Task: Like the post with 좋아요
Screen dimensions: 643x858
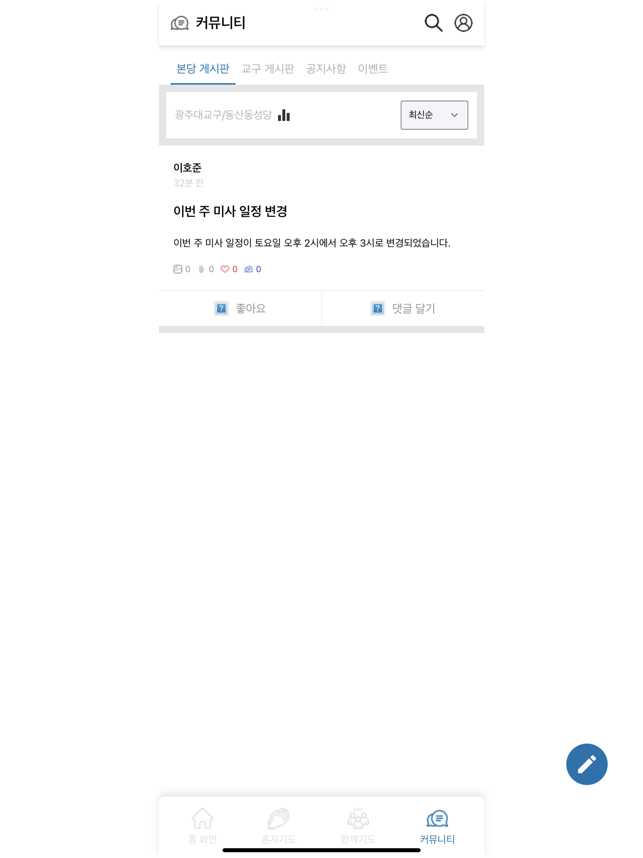Action: 240,308
